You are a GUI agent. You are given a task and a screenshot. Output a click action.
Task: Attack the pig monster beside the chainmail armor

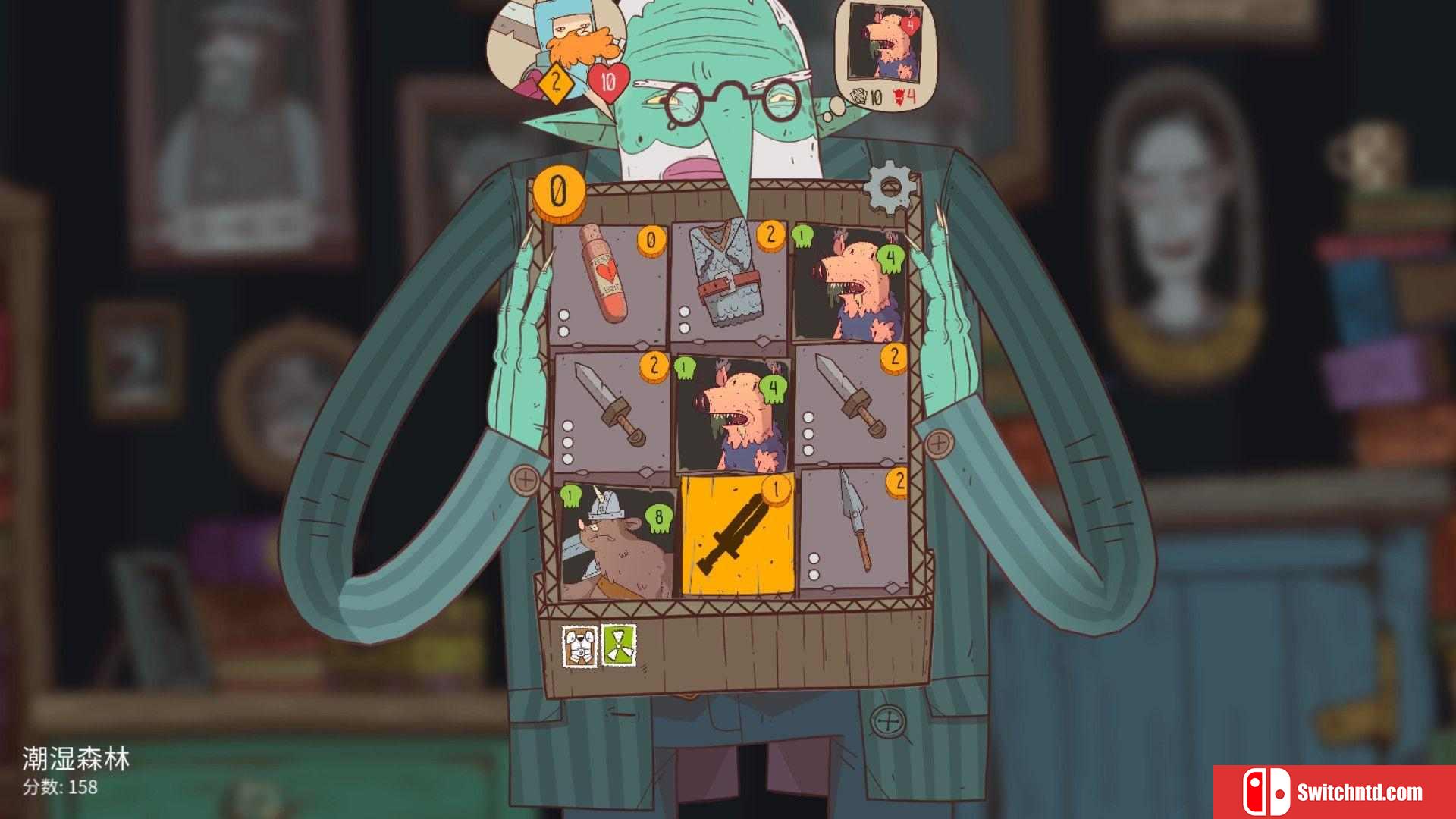coord(849,284)
